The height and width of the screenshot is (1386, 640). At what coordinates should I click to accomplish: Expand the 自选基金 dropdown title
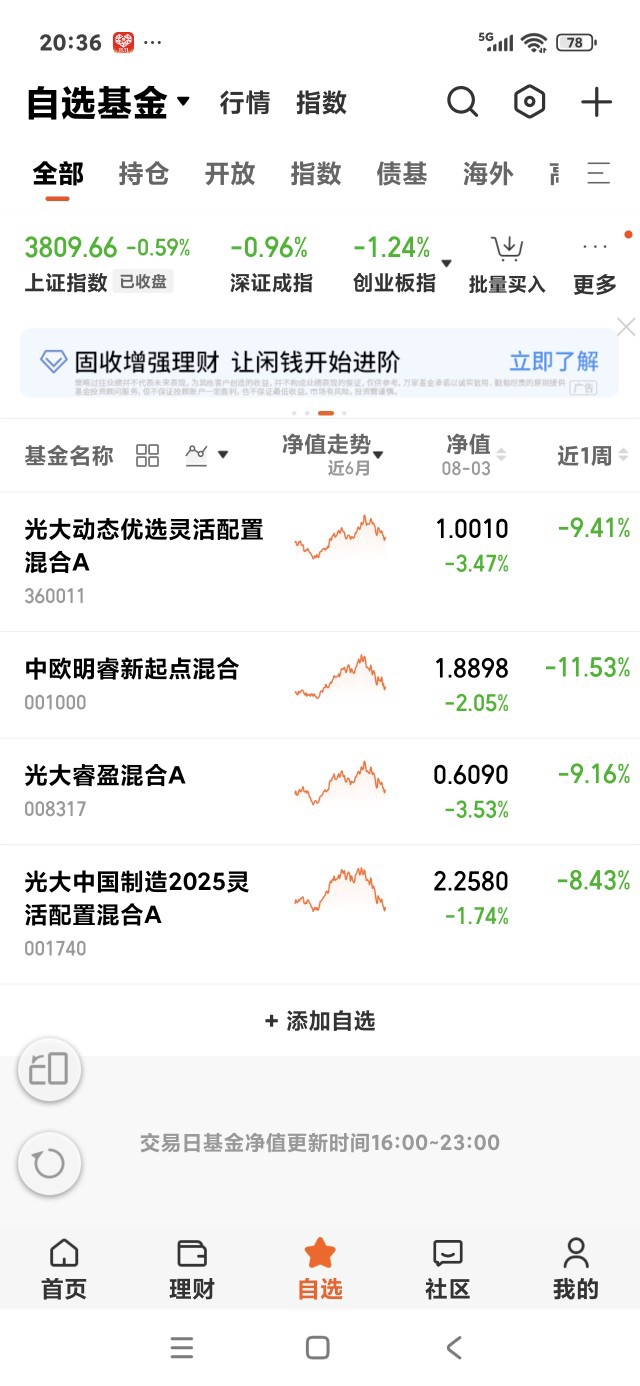point(108,102)
